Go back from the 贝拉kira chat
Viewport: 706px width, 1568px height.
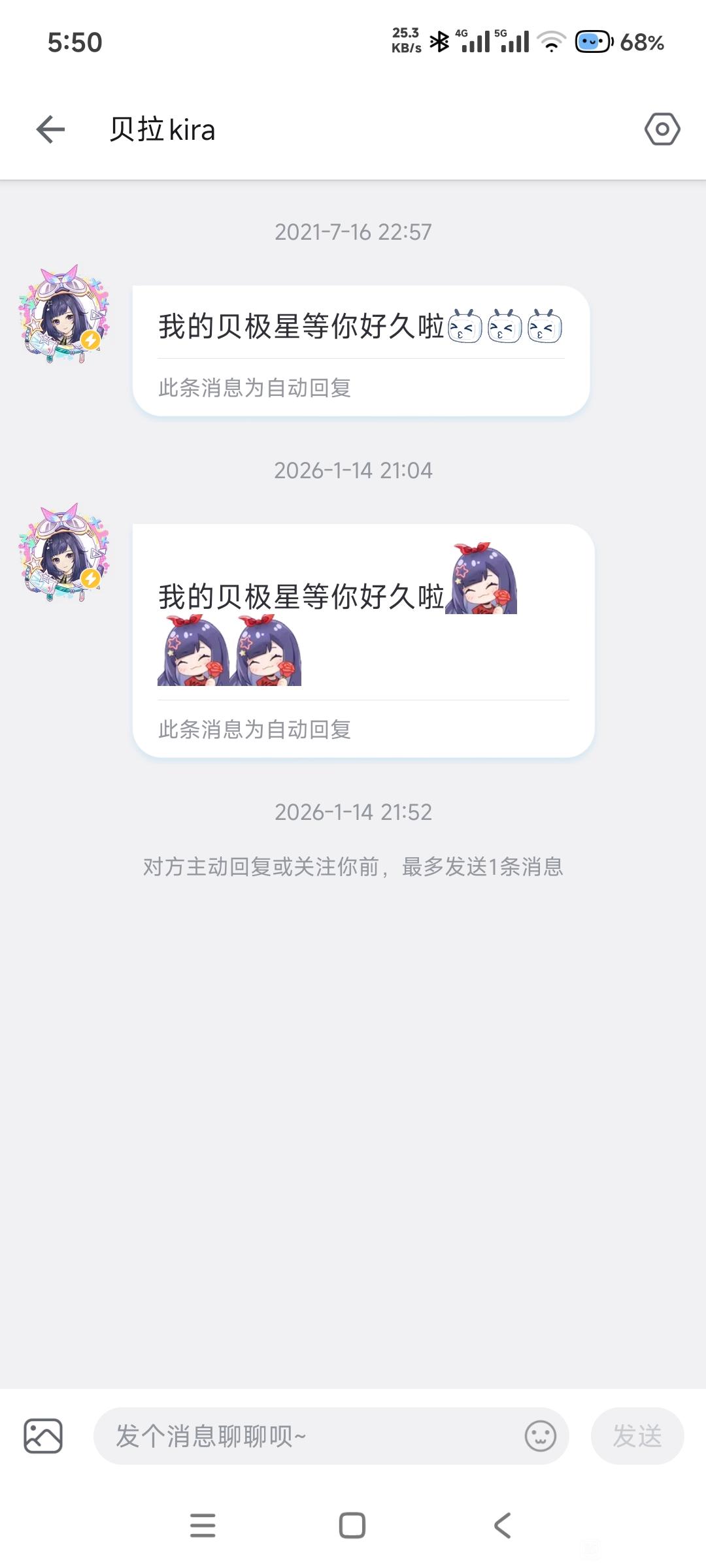50,129
